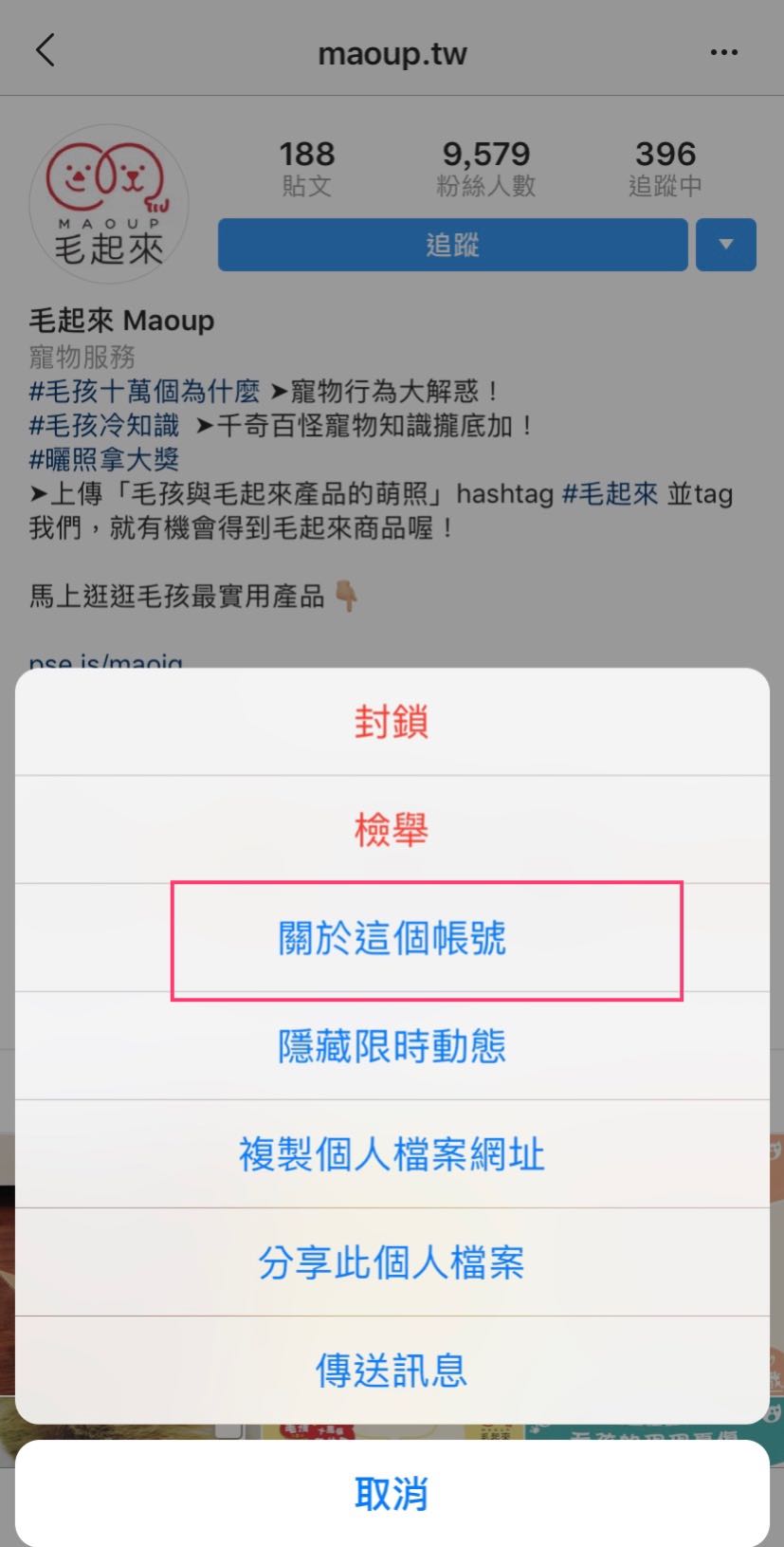The image size is (784, 1547).
Task: Select 檢舉 to report this account
Action: coord(392,829)
